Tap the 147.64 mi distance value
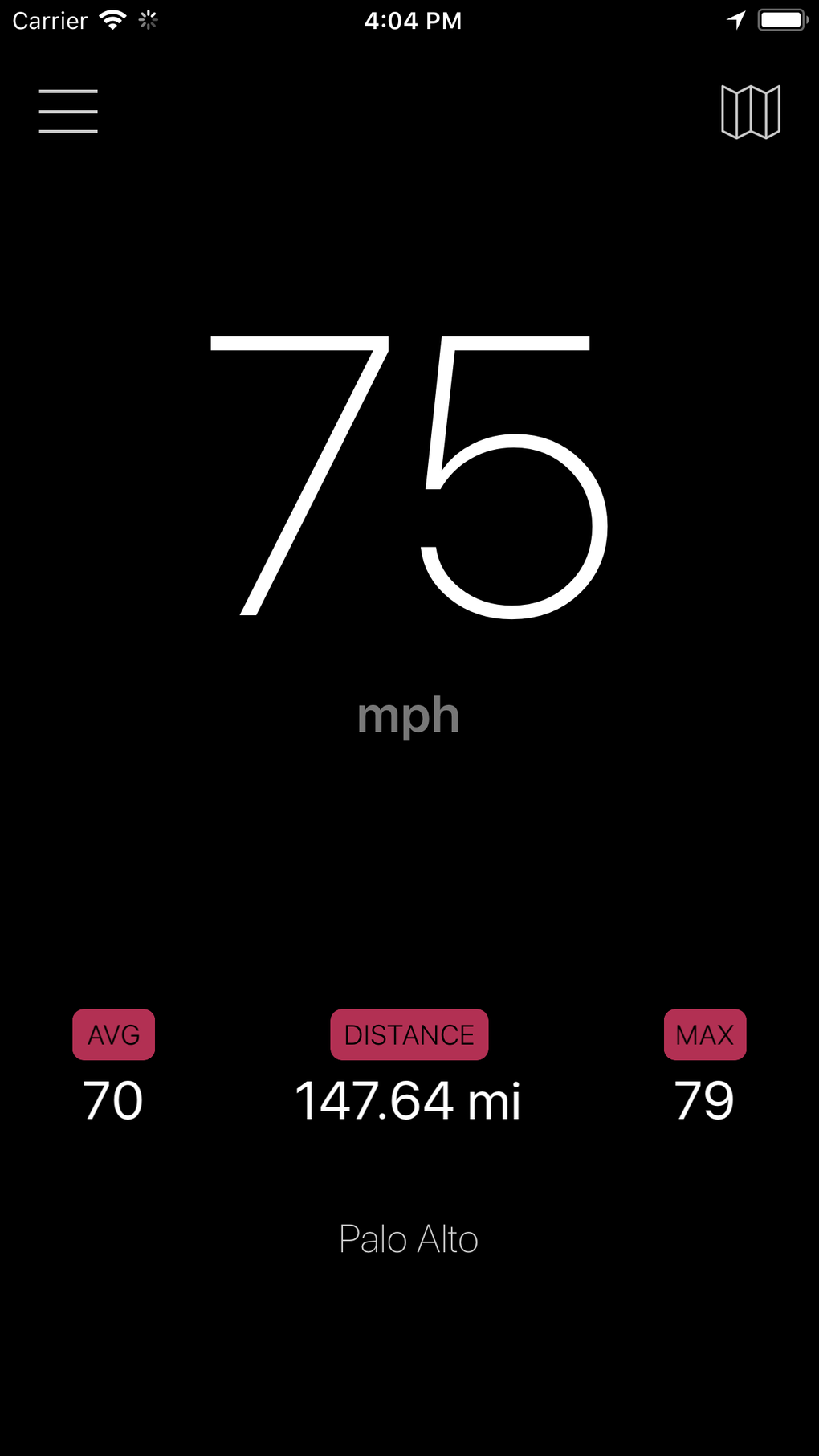The image size is (819, 1456). point(409,1100)
